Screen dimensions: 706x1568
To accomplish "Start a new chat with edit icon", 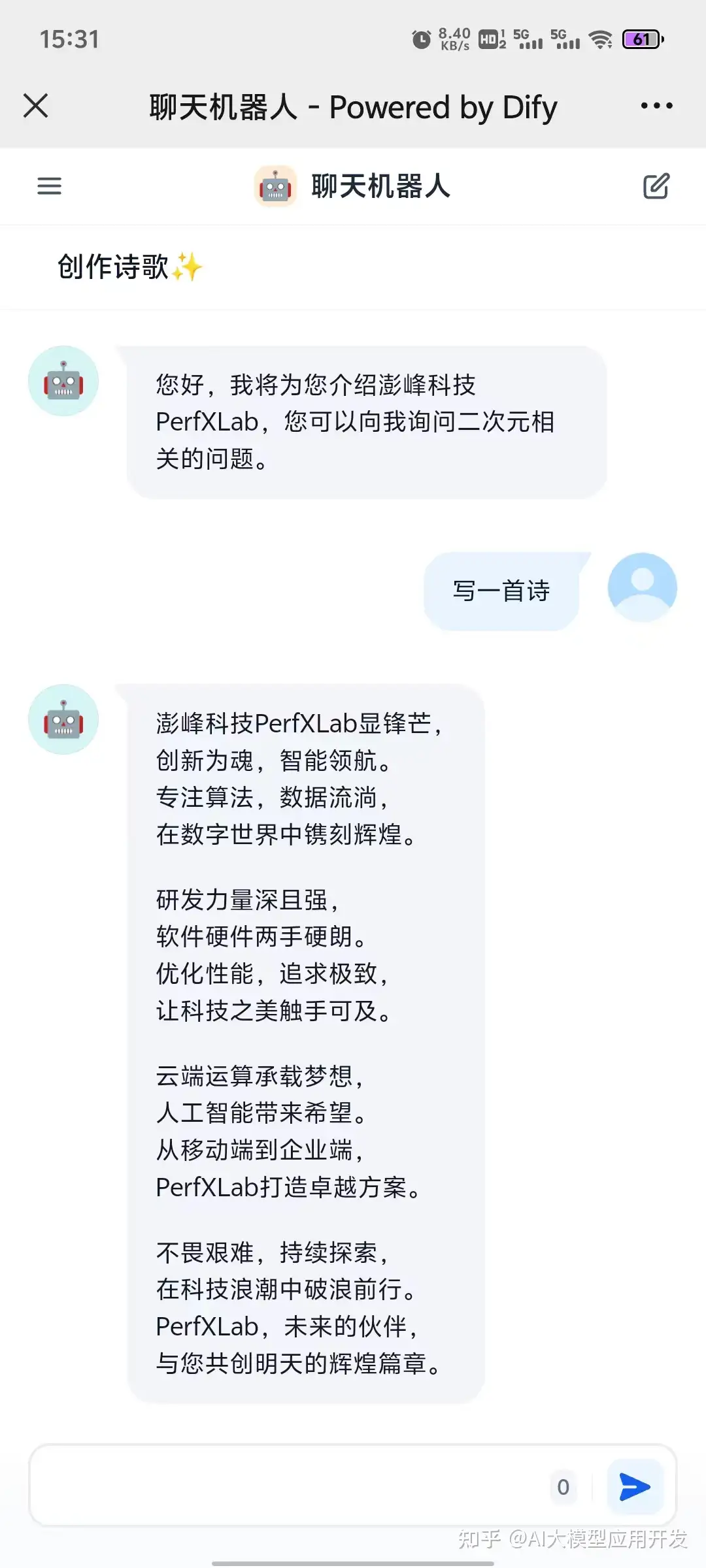I will (656, 186).
